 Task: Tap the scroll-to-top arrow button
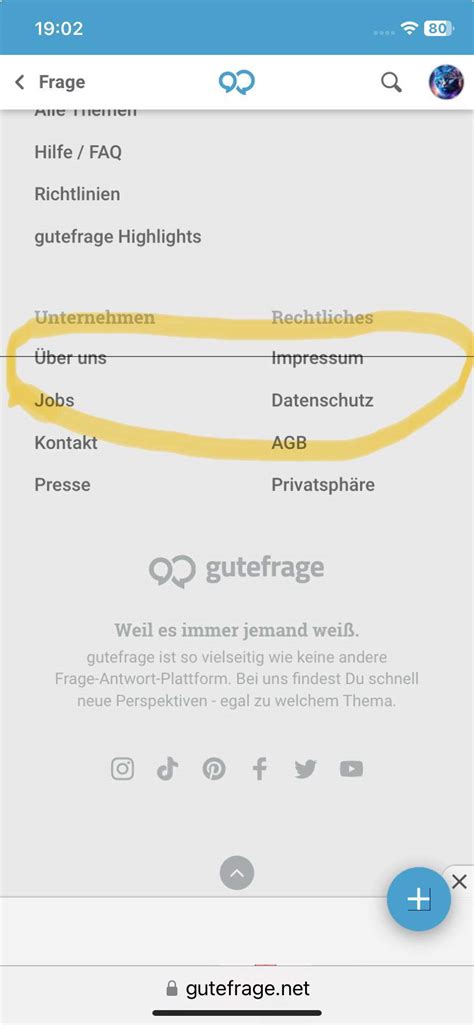(237, 873)
